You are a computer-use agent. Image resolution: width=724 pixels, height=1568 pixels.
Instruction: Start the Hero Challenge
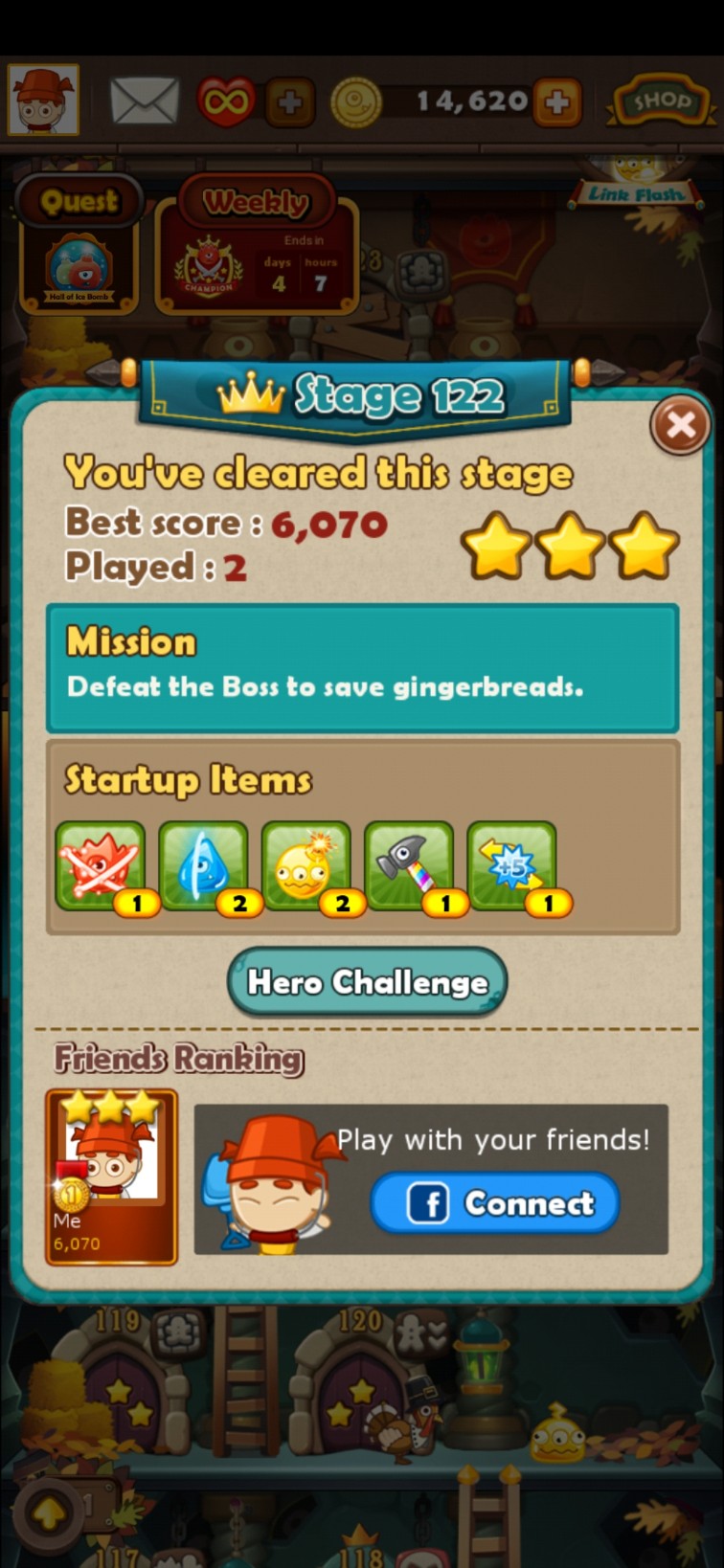coord(368,982)
